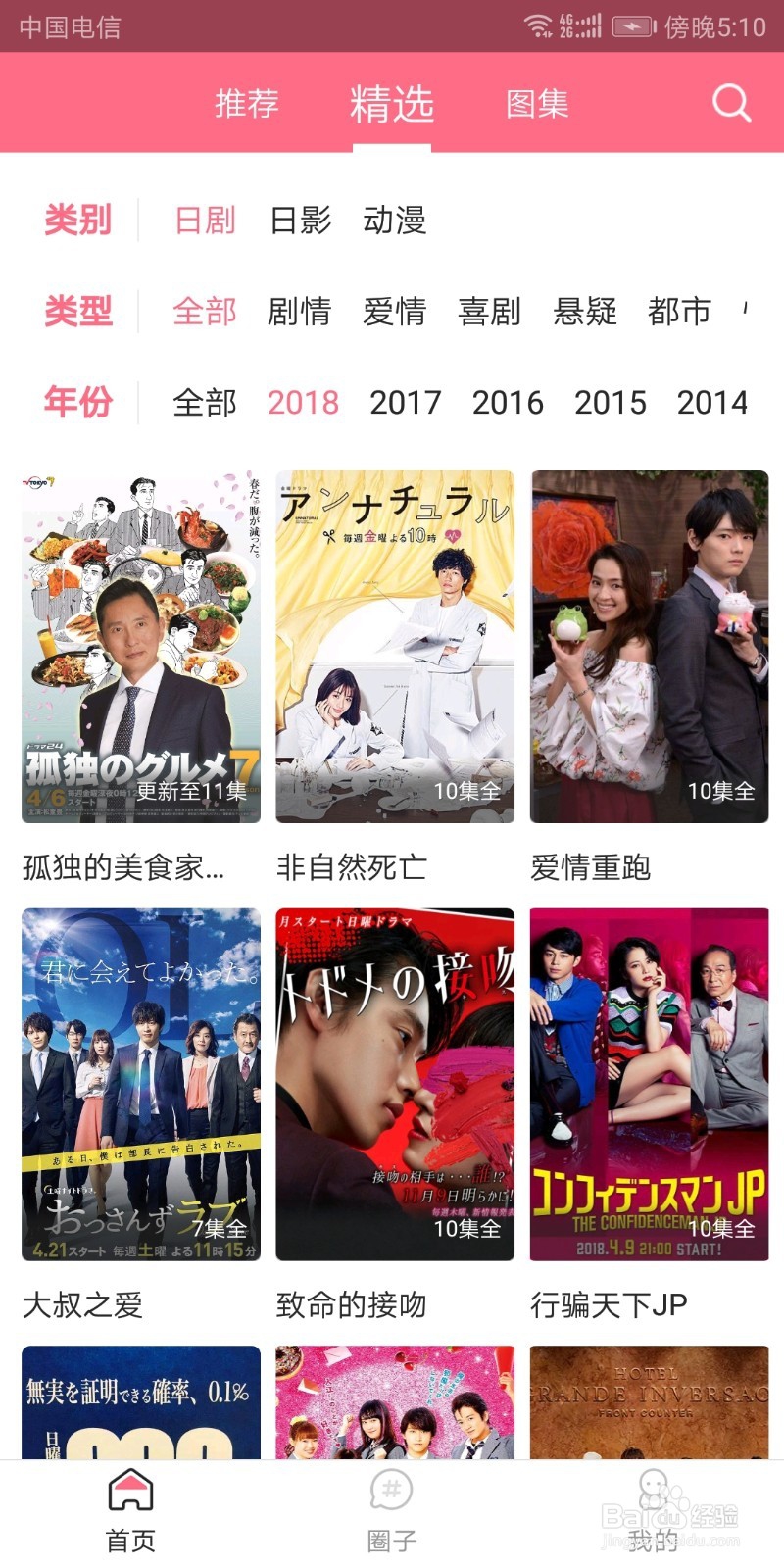The image size is (784, 1568).
Task: Switch to the 精选 tab
Action: coord(391,102)
